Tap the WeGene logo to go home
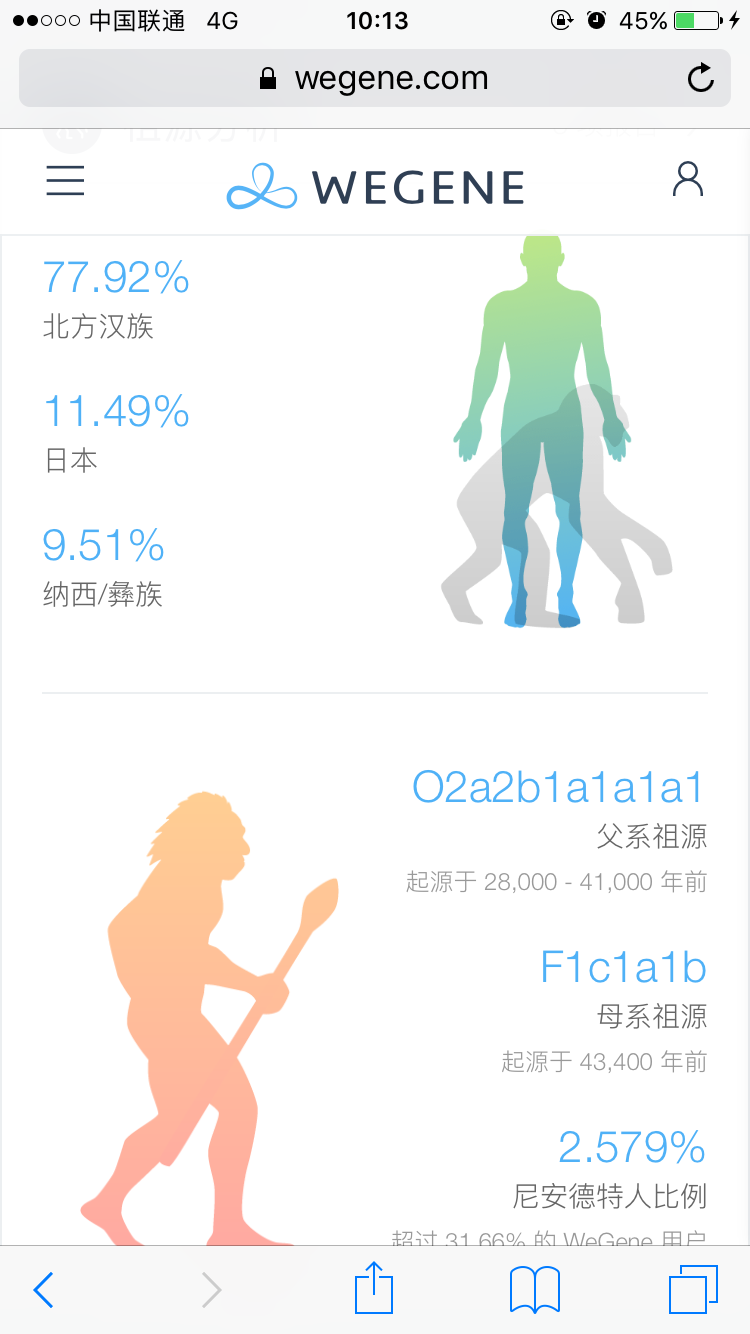The image size is (750, 1334). (375, 187)
